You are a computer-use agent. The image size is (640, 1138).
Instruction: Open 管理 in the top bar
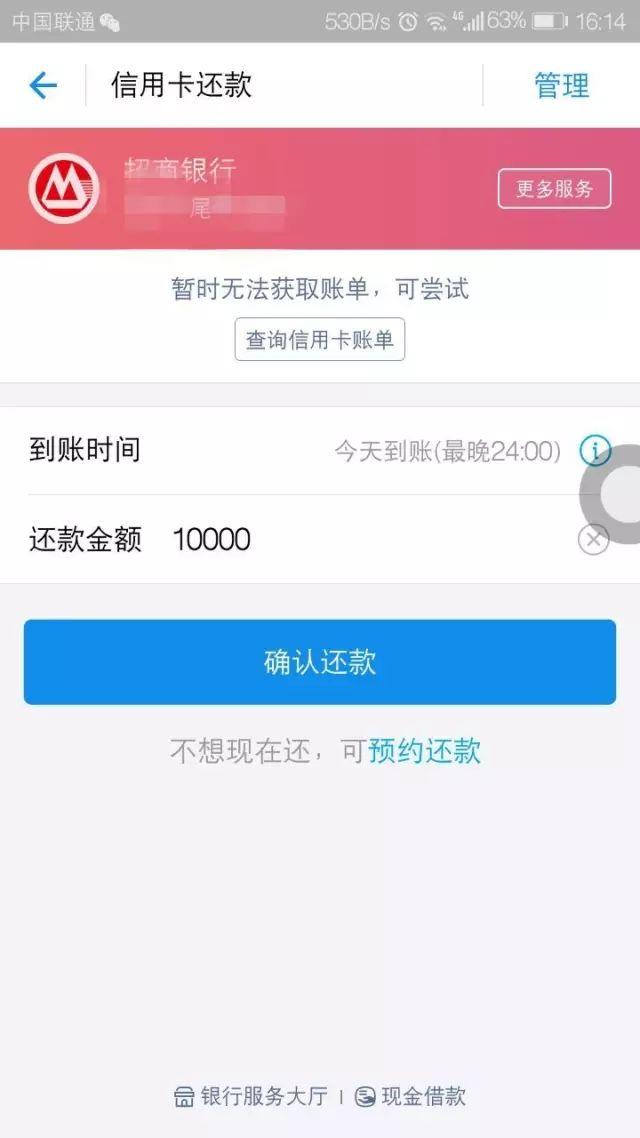coord(561,86)
